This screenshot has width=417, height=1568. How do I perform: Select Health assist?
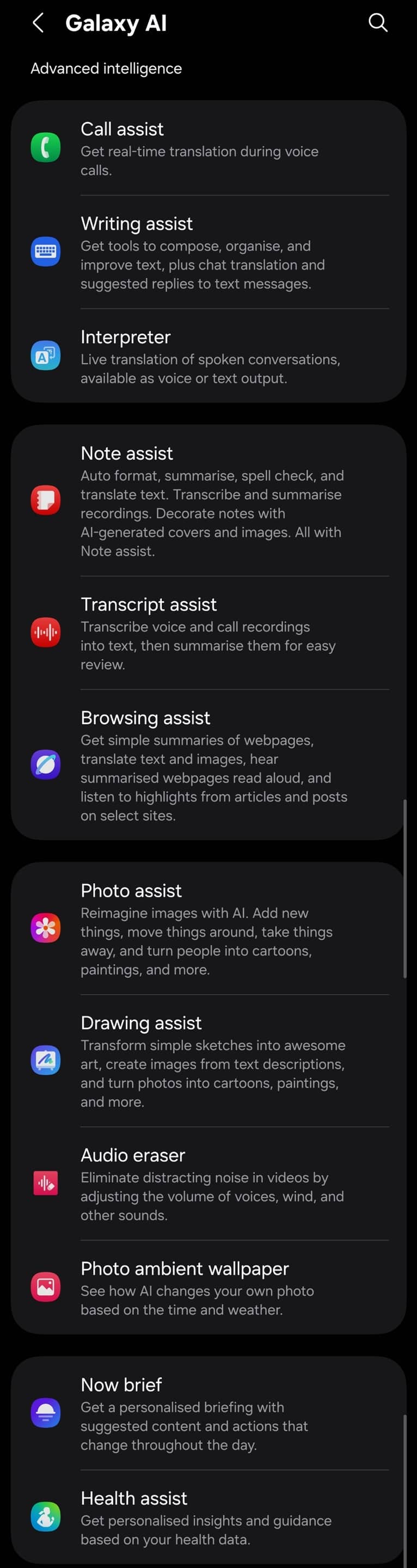point(208,1517)
